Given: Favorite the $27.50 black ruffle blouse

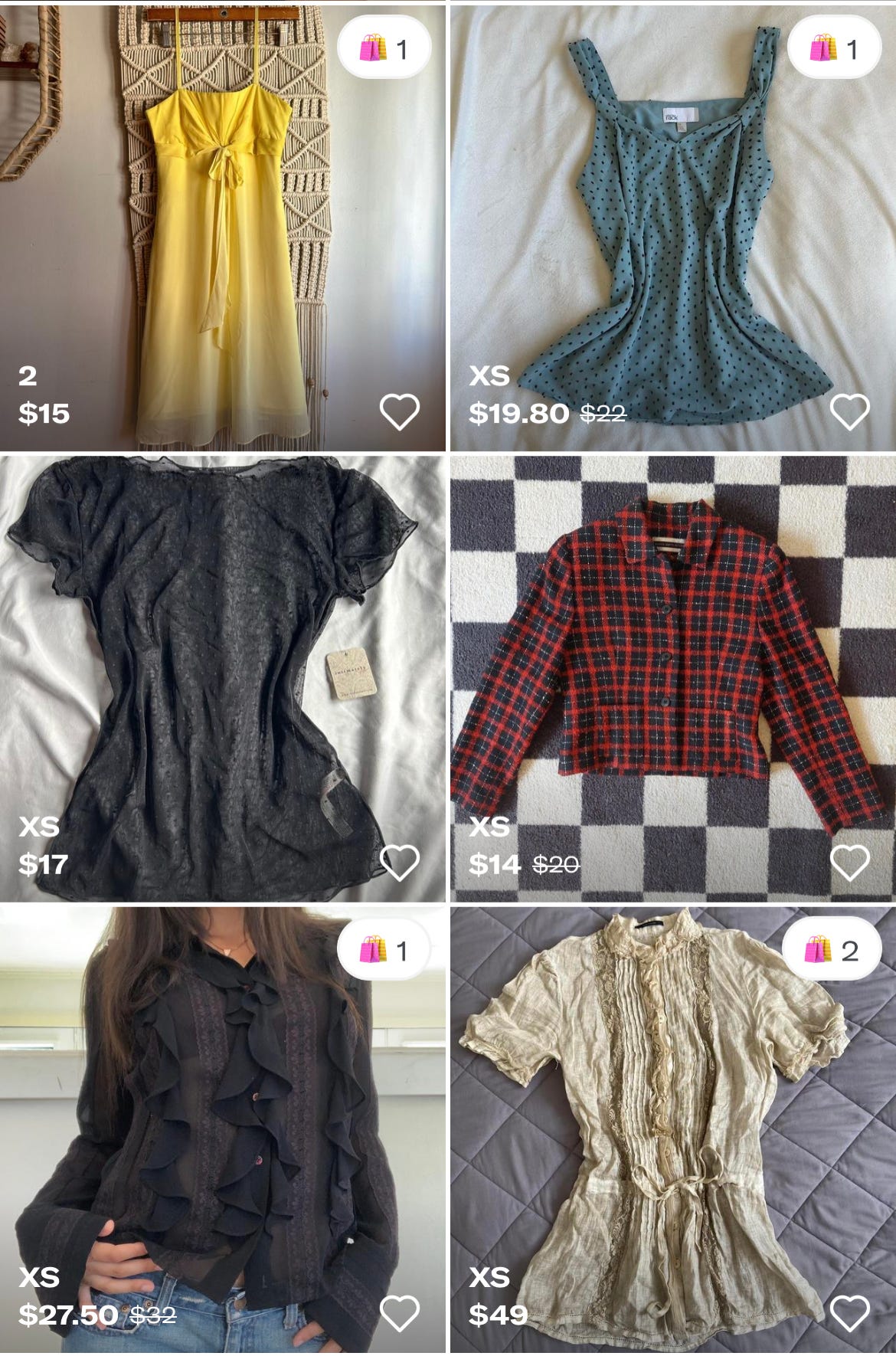Looking at the screenshot, I should (400, 1314).
